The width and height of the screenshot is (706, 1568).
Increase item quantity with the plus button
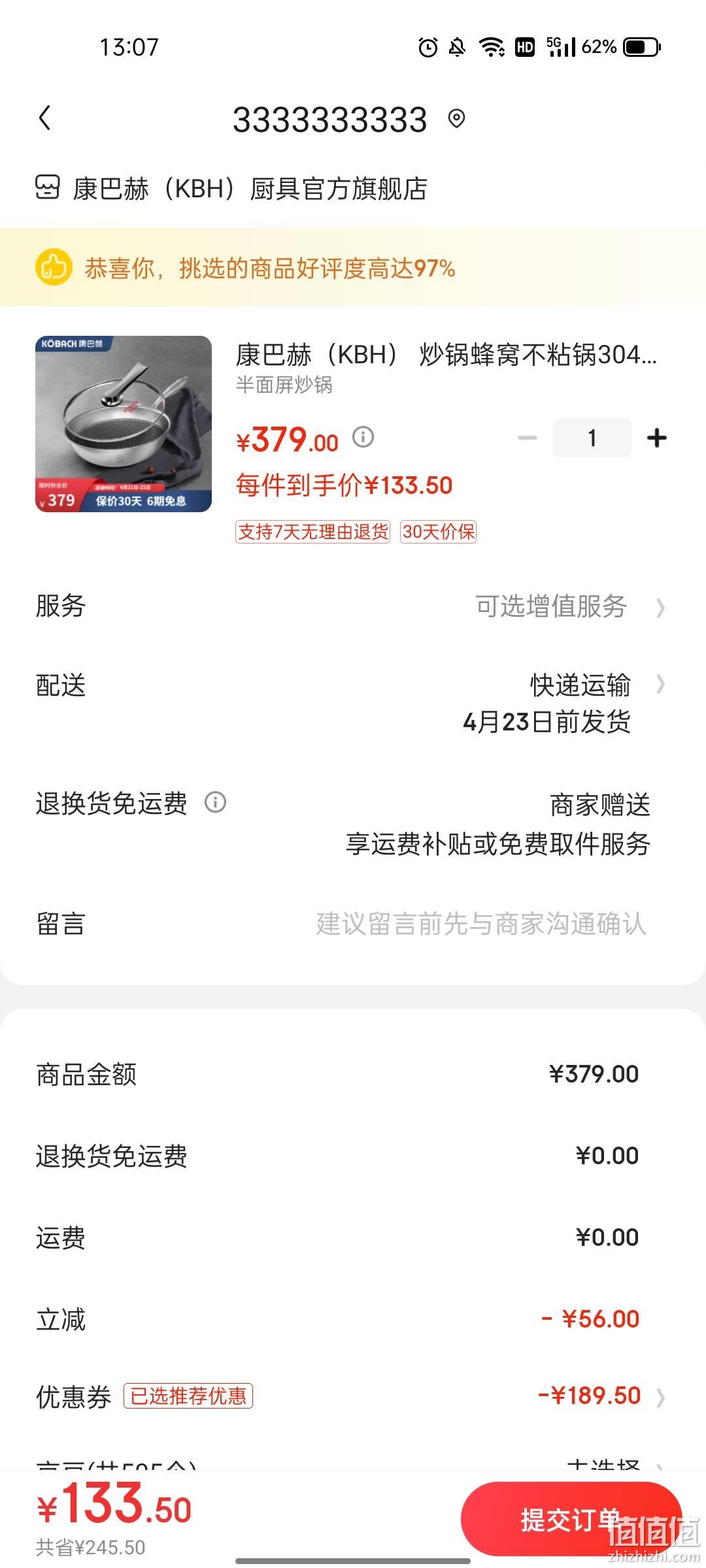click(x=656, y=438)
